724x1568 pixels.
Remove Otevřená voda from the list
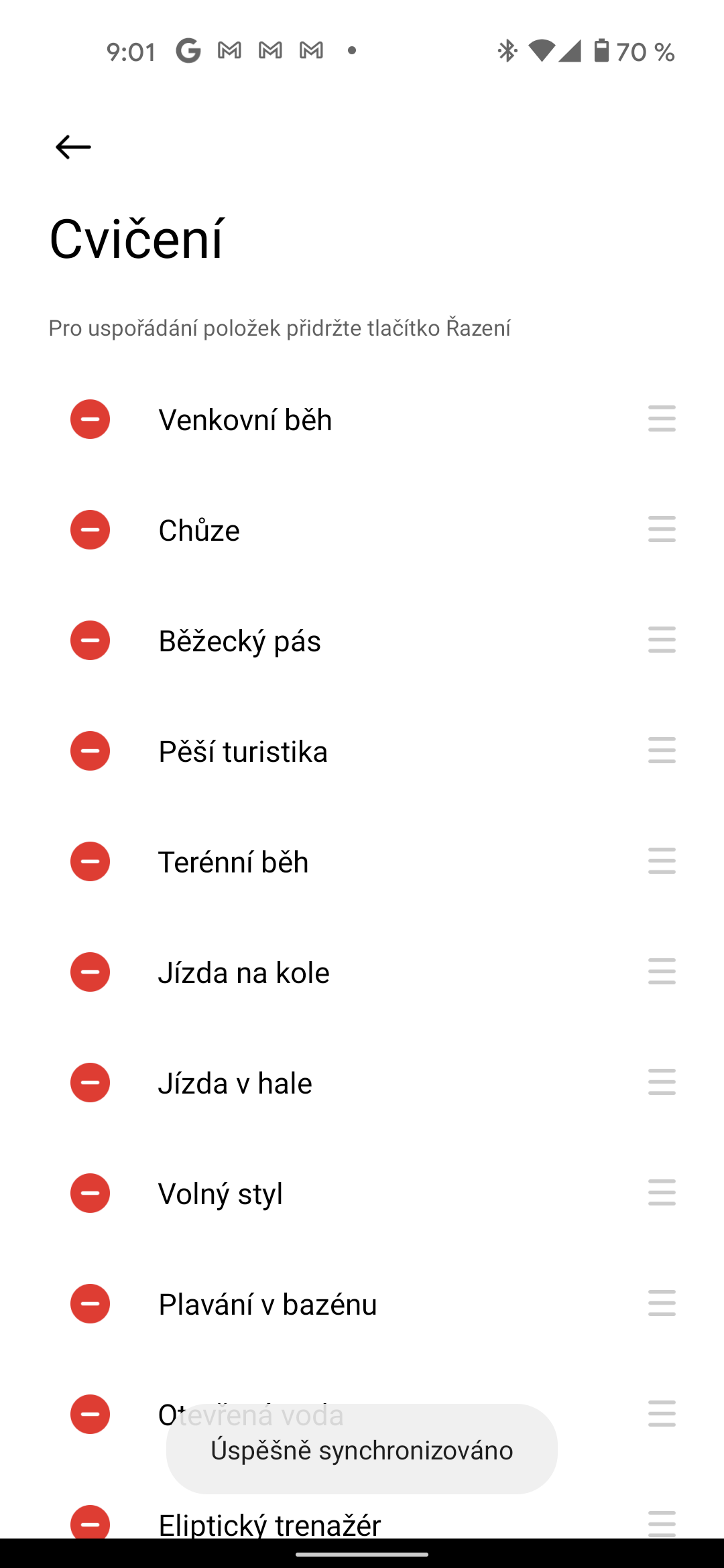(x=90, y=1415)
